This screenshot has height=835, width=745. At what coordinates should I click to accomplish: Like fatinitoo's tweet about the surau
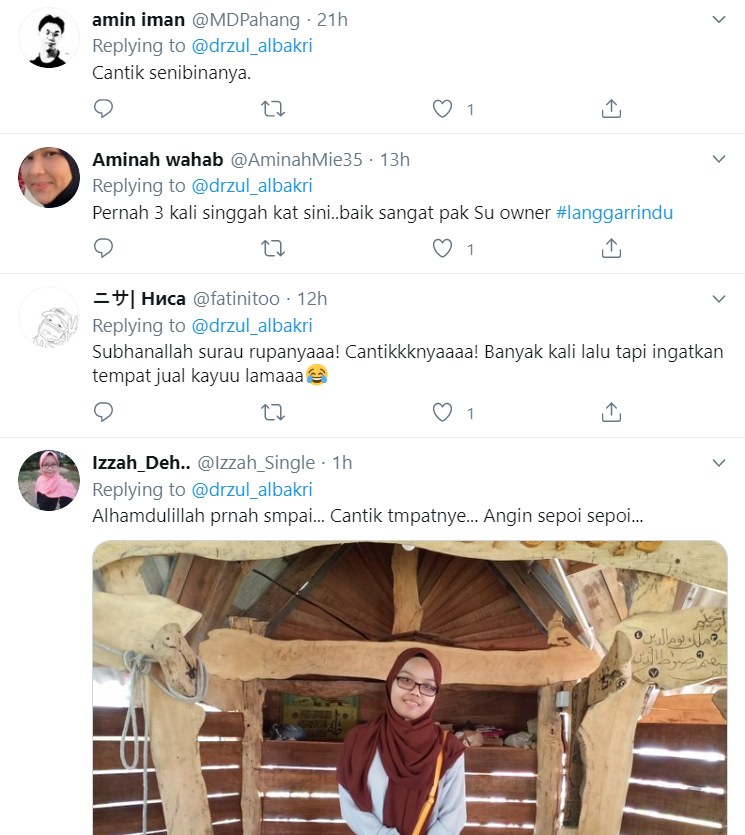click(442, 412)
